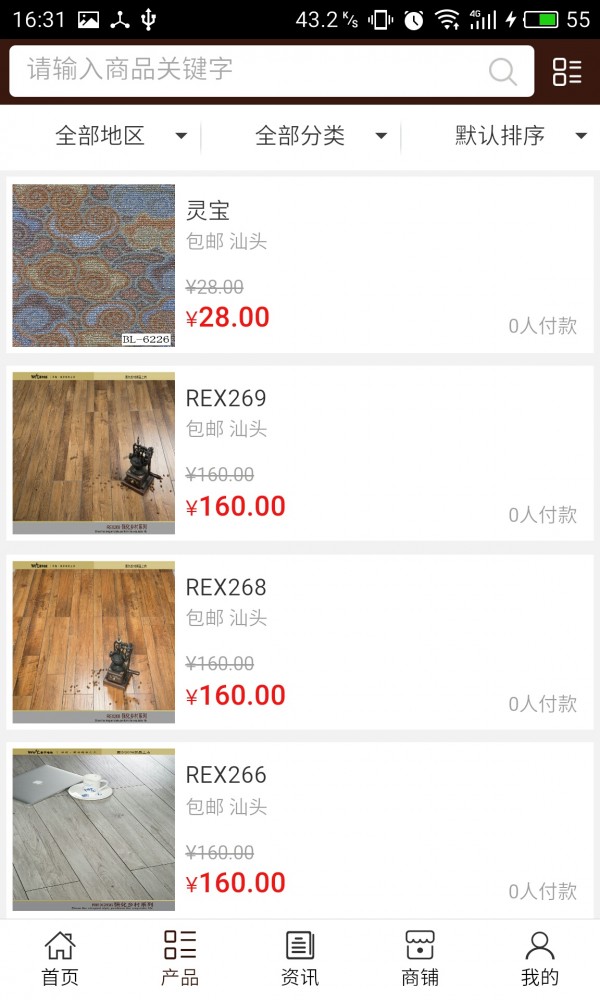Image resolution: width=600 pixels, height=1000 pixels.
Task: Switch to the 产品 products tab
Action: [x=180, y=958]
